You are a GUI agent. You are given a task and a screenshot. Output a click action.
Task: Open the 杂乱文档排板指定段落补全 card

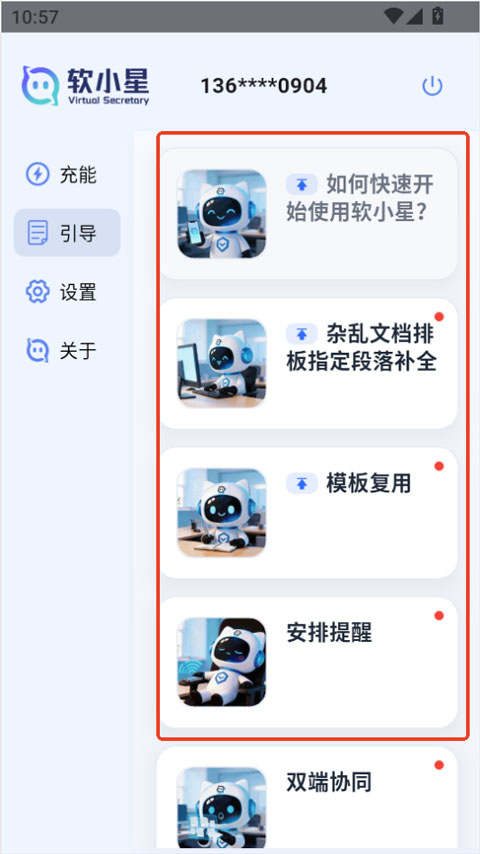click(x=308, y=363)
